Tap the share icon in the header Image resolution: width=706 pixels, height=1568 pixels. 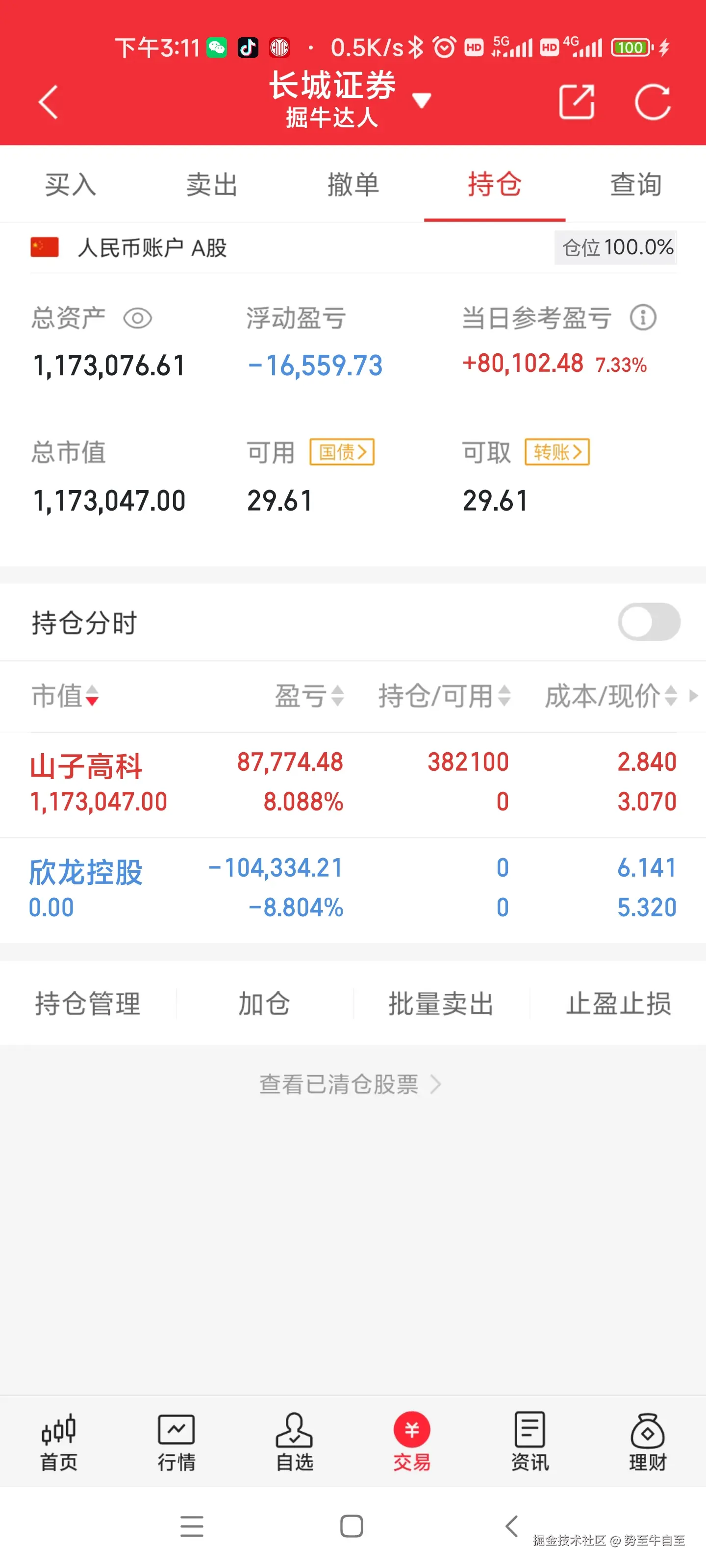tap(575, 101)
